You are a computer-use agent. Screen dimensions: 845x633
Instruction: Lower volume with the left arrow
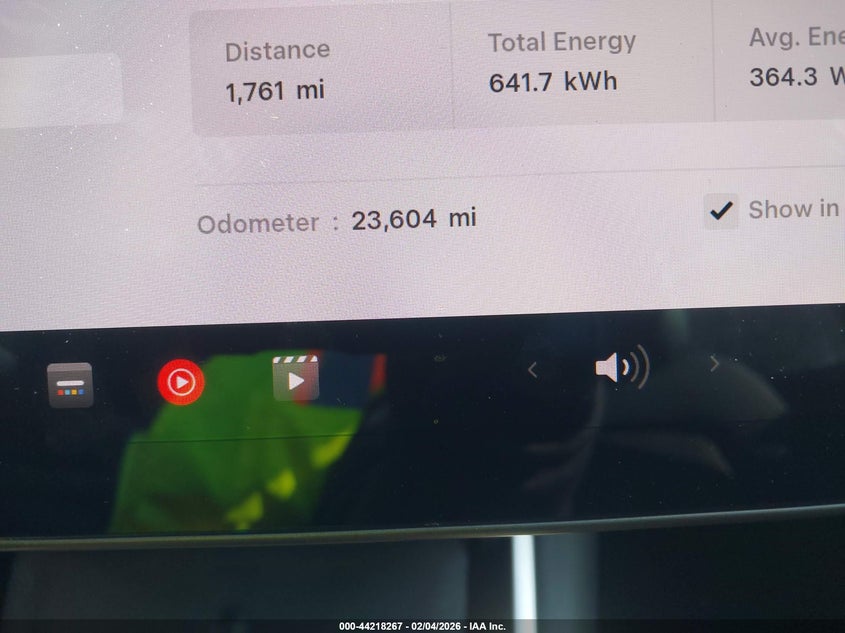tap(532, 371)
